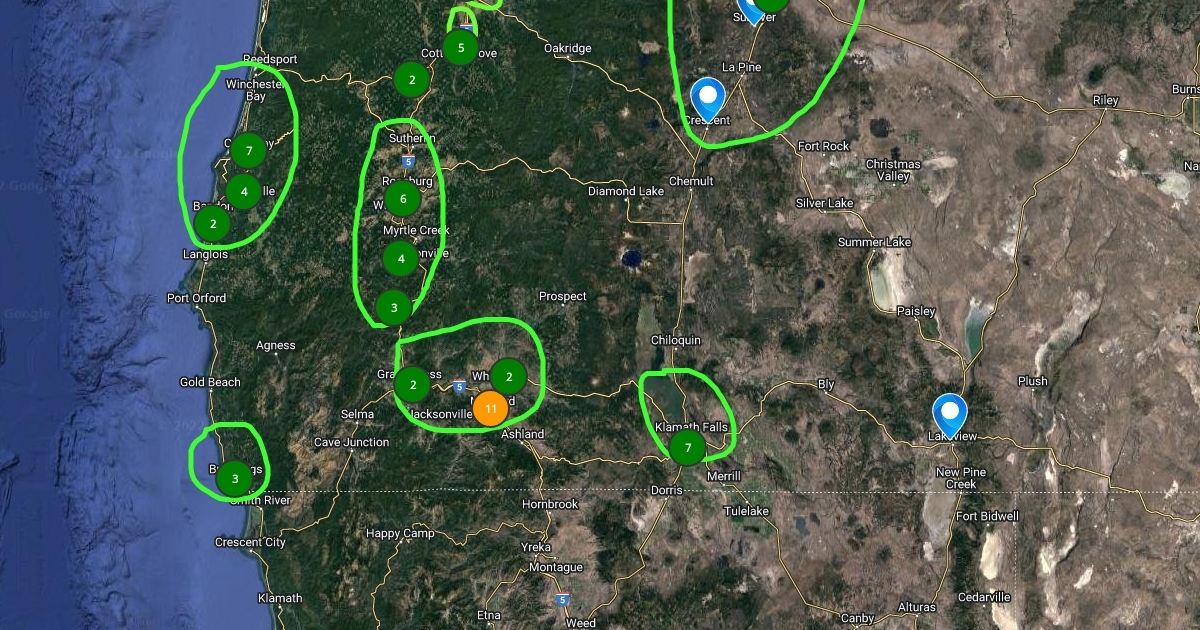
Task: Expand the 6 cluster at Roseburg
Action: (402, 199)
